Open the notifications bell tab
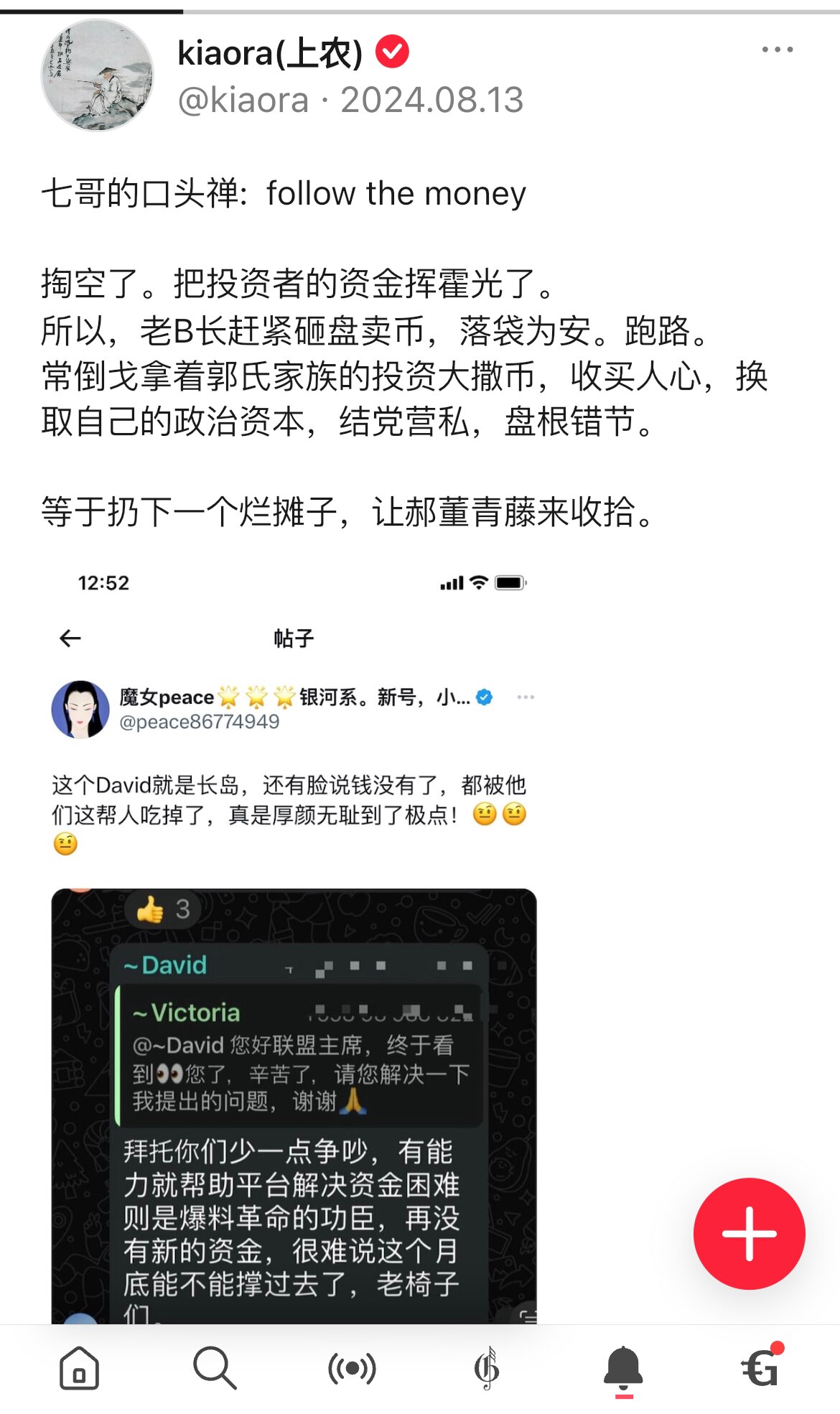 [x=623, y=1368]
